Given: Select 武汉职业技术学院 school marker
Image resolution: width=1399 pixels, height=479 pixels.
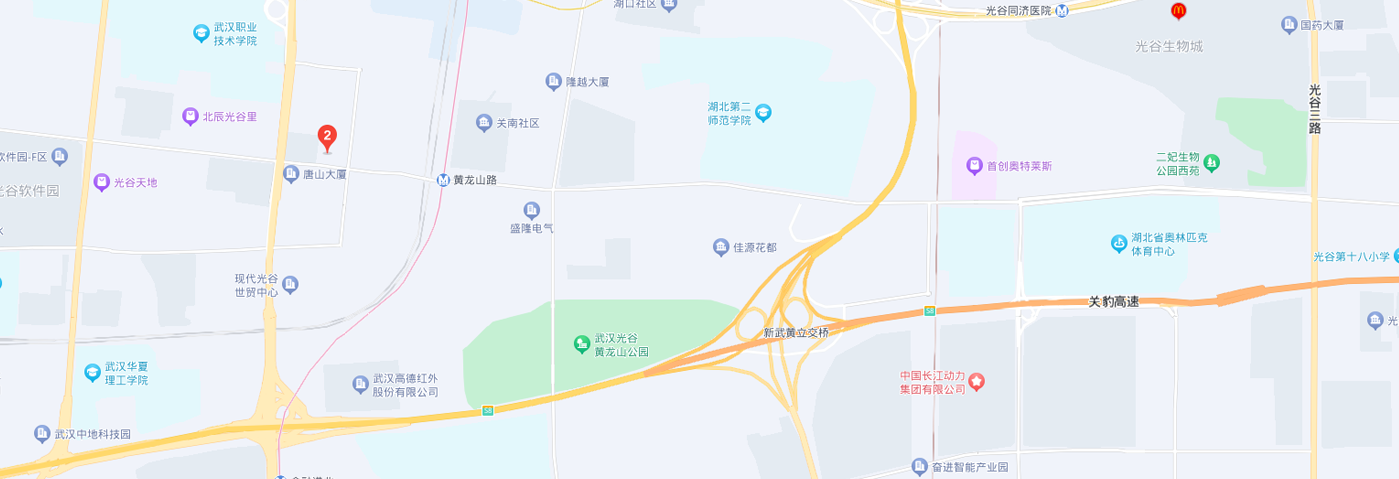Looking at the screenshot, I should [x=201, y=34].
